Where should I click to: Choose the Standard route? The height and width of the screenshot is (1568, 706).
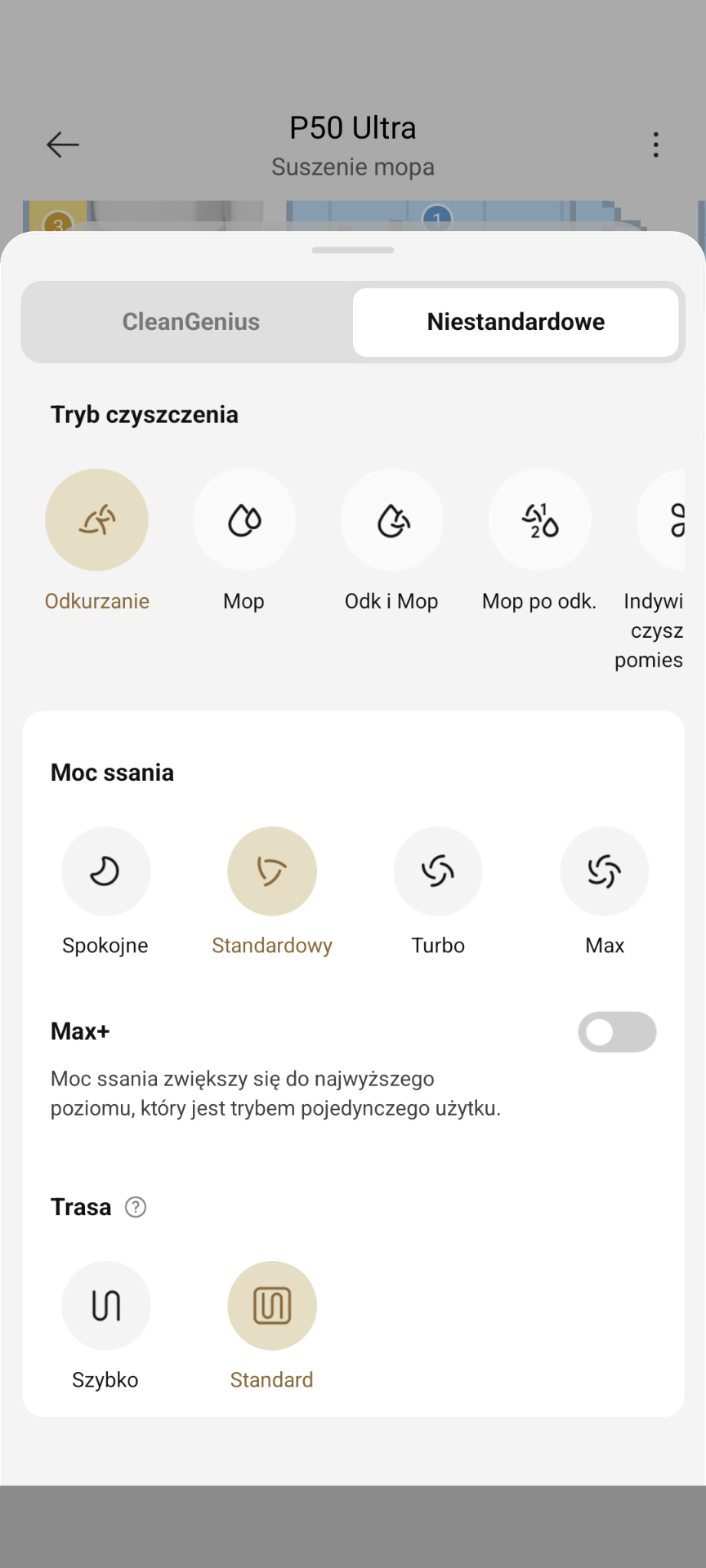pyautogui.click(x=272, y=1305)
